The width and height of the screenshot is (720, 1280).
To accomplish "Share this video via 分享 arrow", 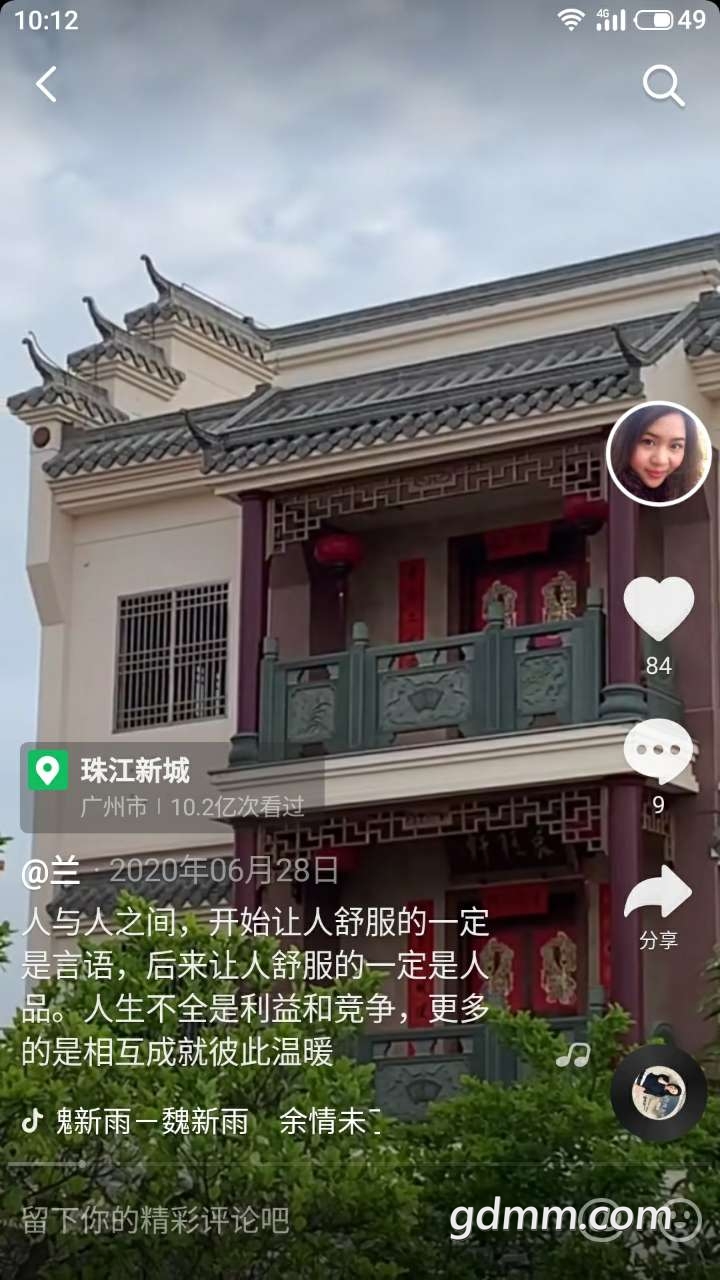I will (x=658, y=895).
